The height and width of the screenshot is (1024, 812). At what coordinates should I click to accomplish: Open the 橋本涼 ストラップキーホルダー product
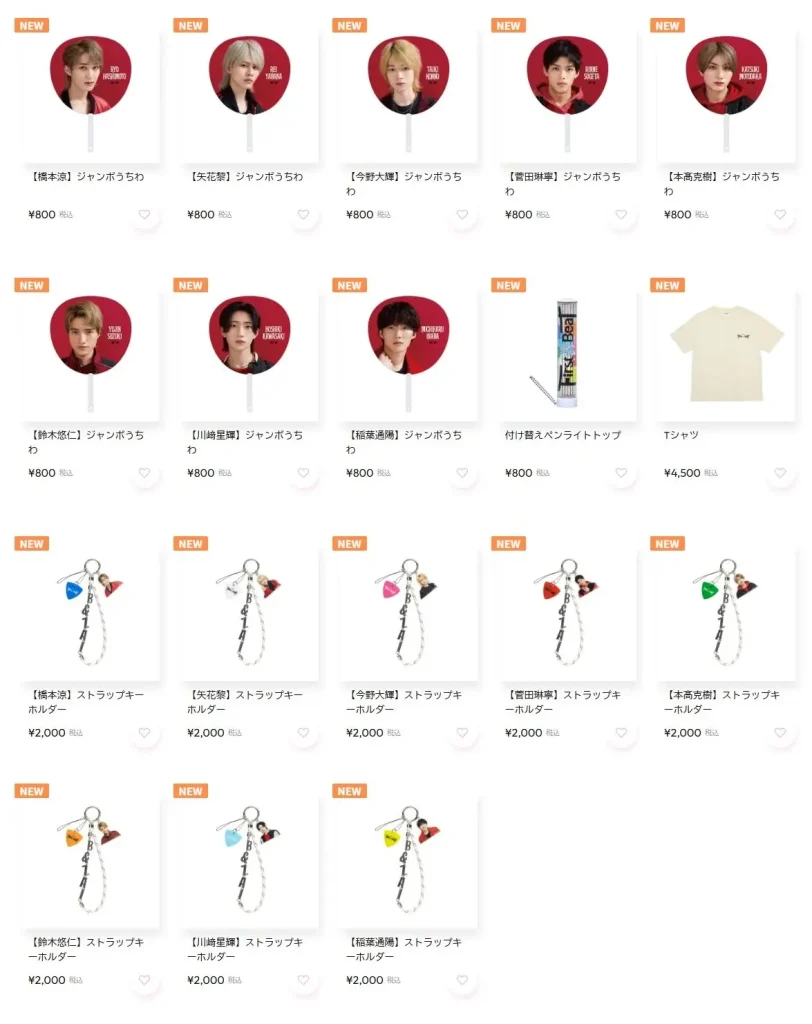coord(90,610)
